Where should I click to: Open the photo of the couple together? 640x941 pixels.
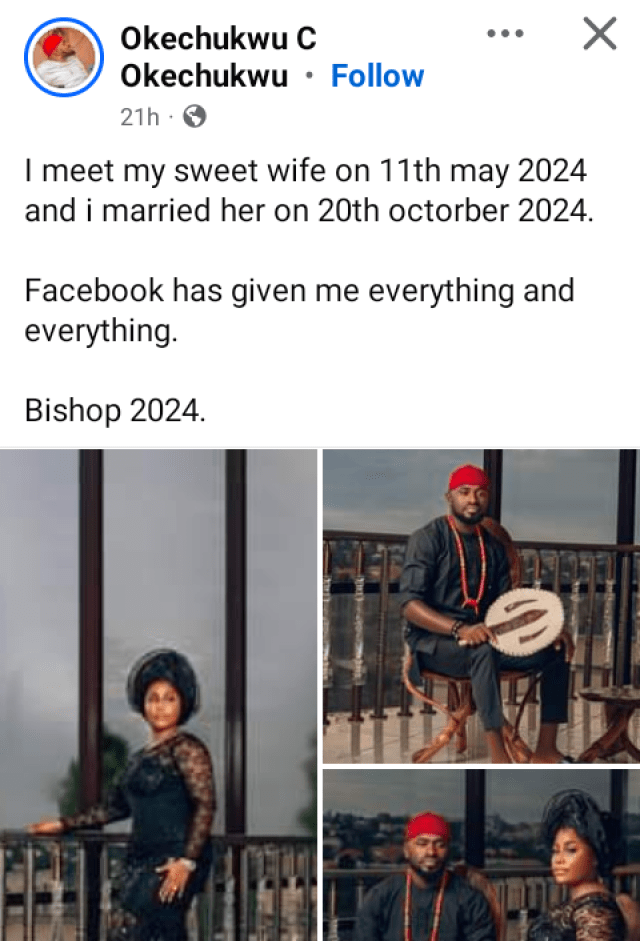tap(481, 855)
